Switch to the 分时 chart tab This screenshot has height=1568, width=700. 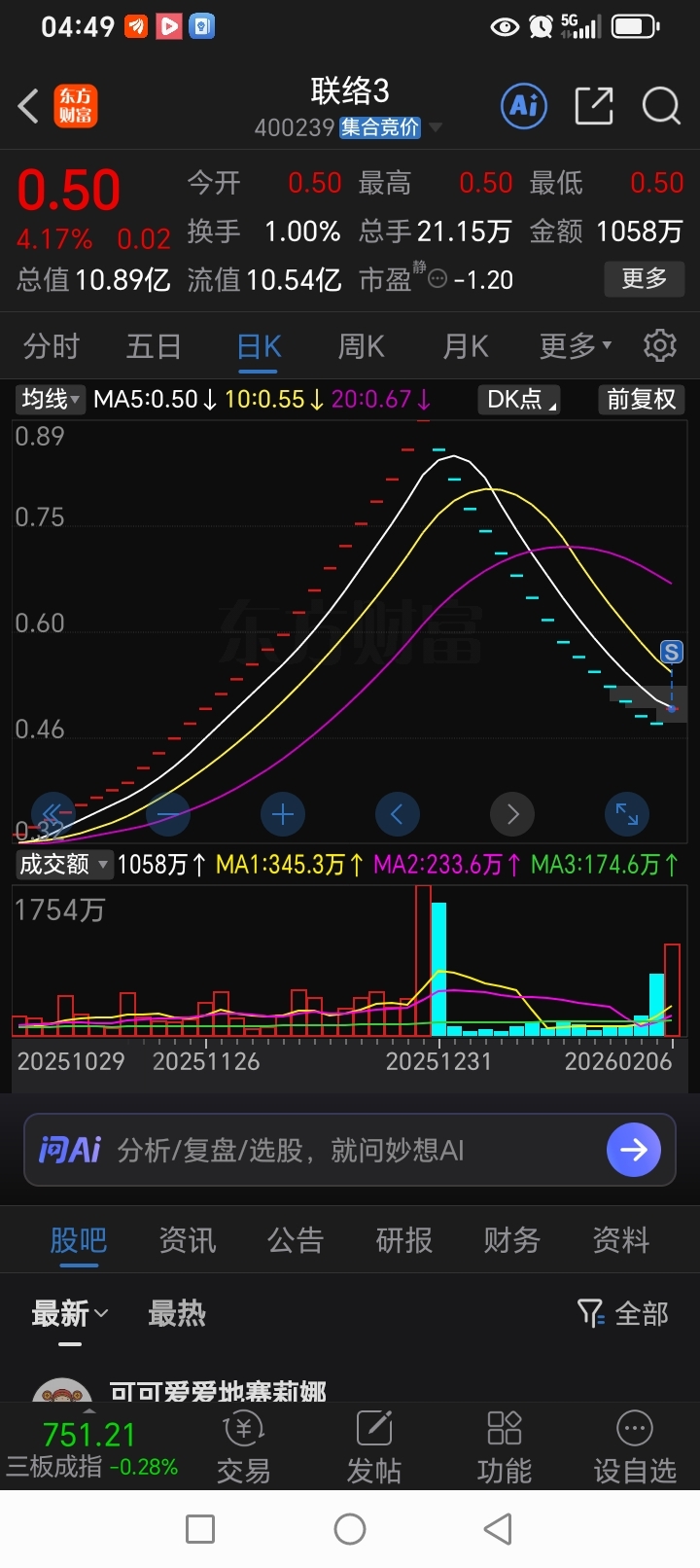52,346
